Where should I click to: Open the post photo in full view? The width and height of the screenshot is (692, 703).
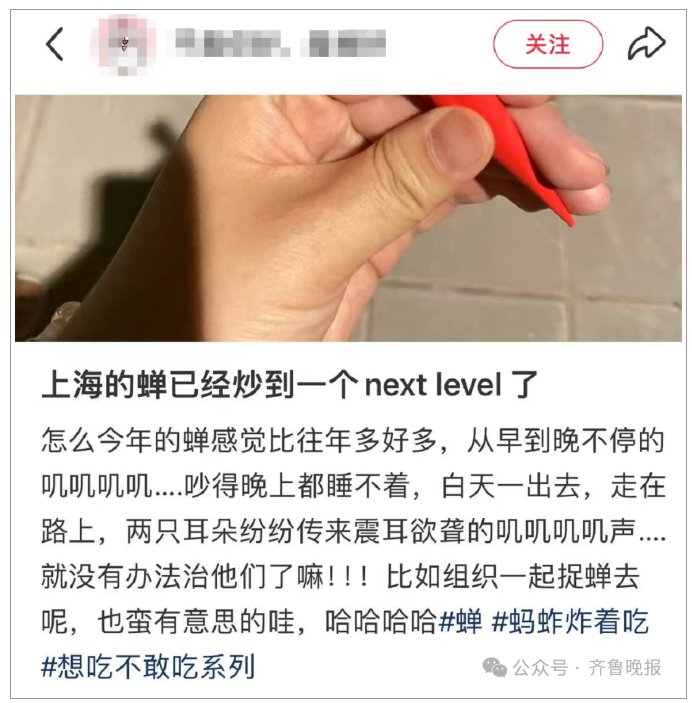[x=348, y=218]
